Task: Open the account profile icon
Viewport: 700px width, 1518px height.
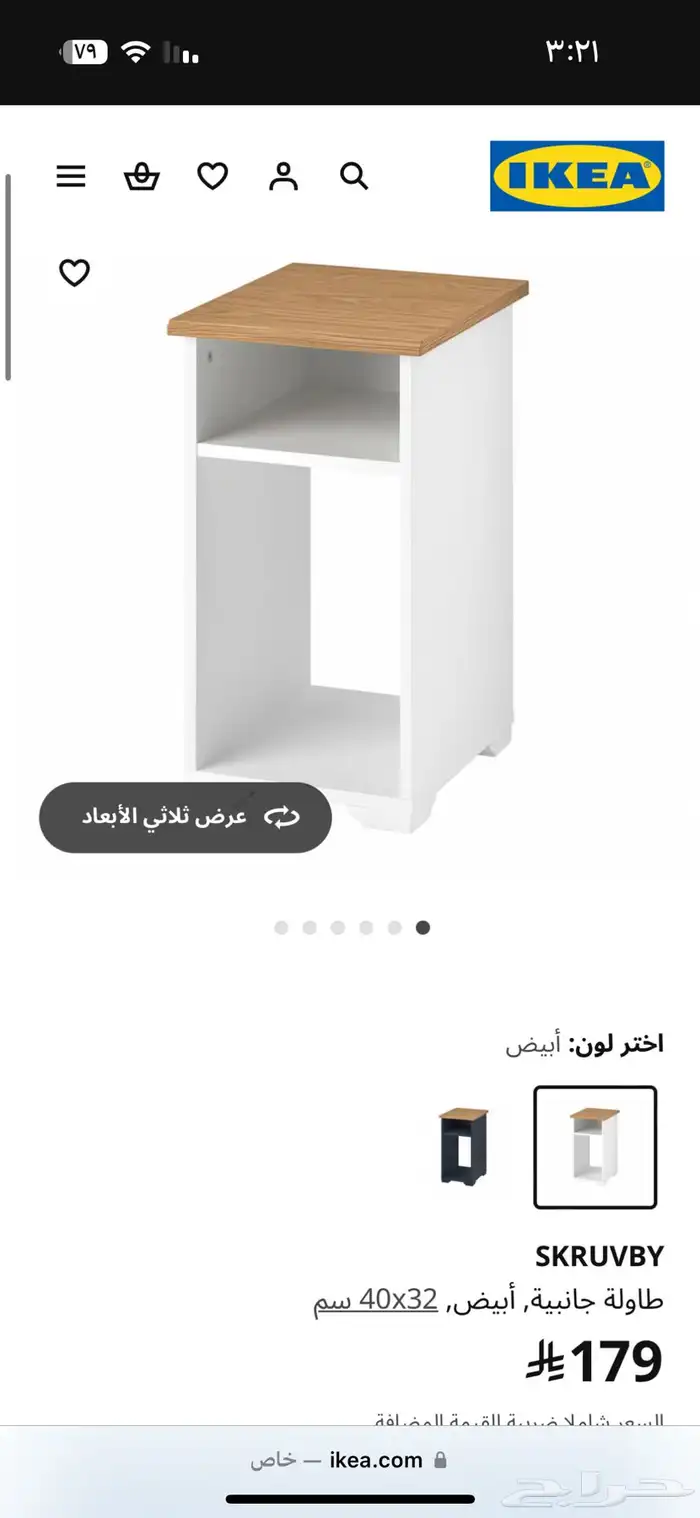Action: click(283, 177)
